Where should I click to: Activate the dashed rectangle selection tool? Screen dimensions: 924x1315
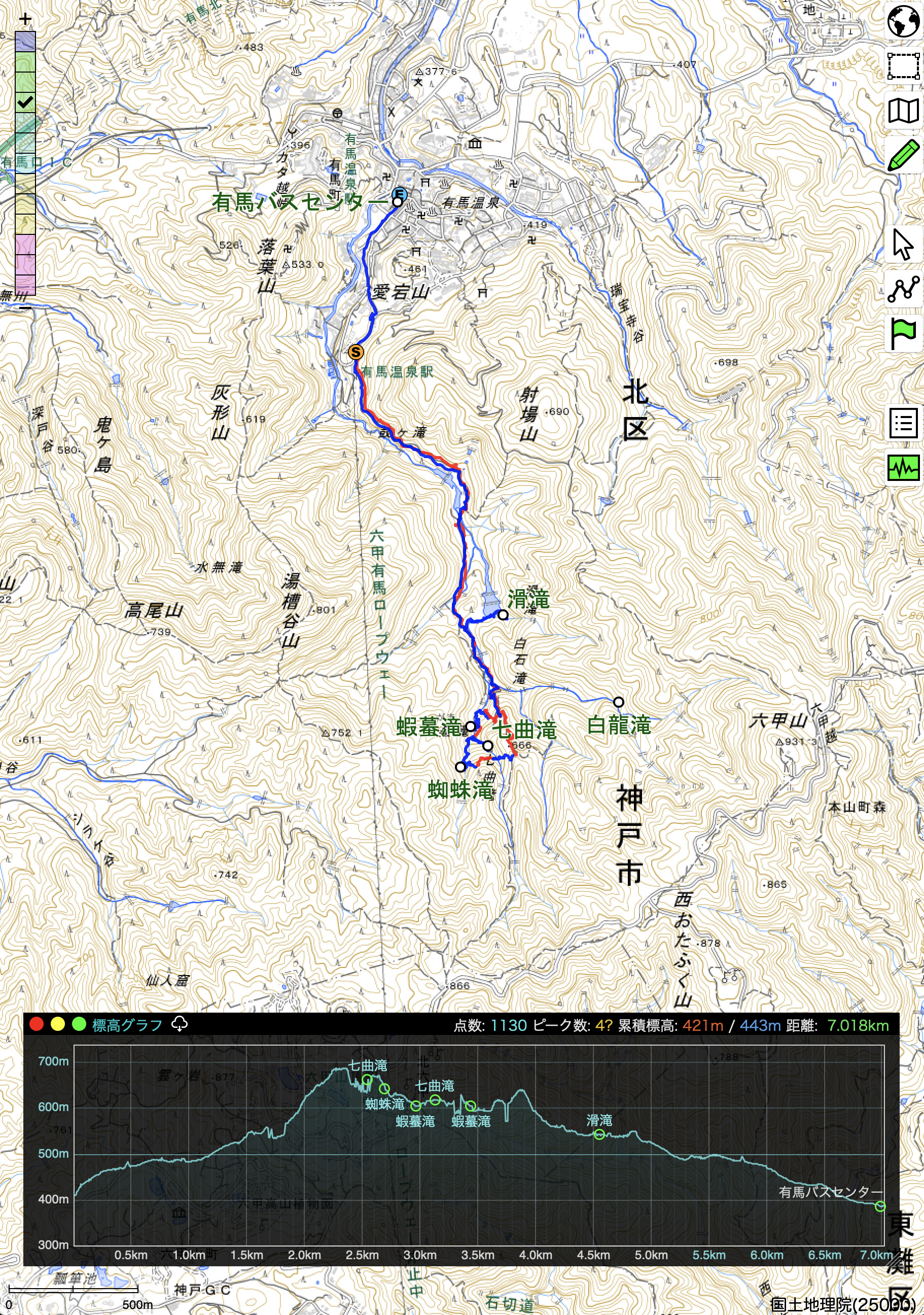tap(903, 65)
